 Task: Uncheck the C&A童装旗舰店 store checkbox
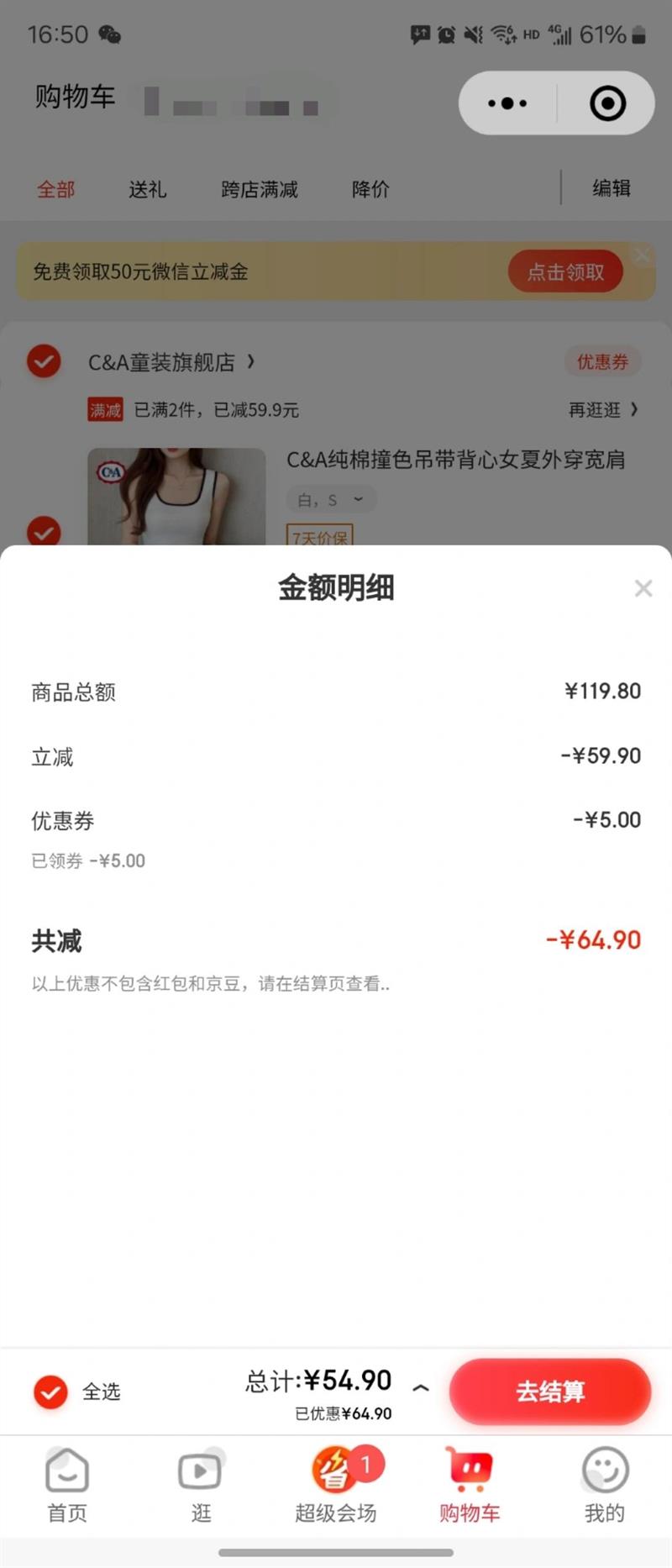tap(44, 362)
